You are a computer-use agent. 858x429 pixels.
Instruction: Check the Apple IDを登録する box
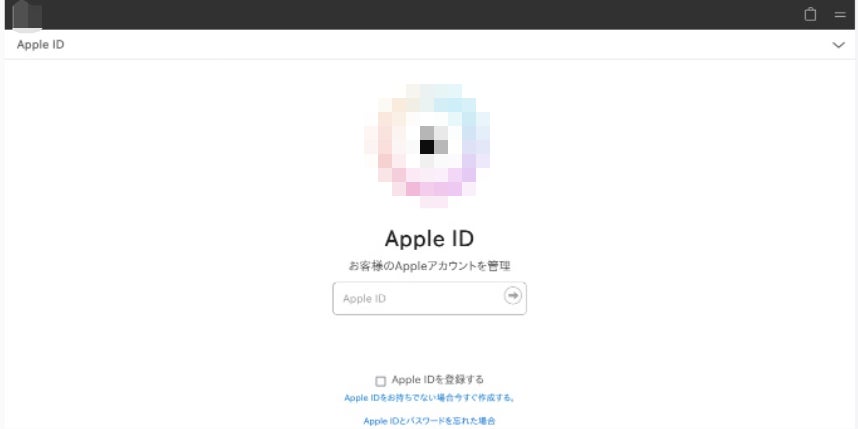[x=380, y=381]
